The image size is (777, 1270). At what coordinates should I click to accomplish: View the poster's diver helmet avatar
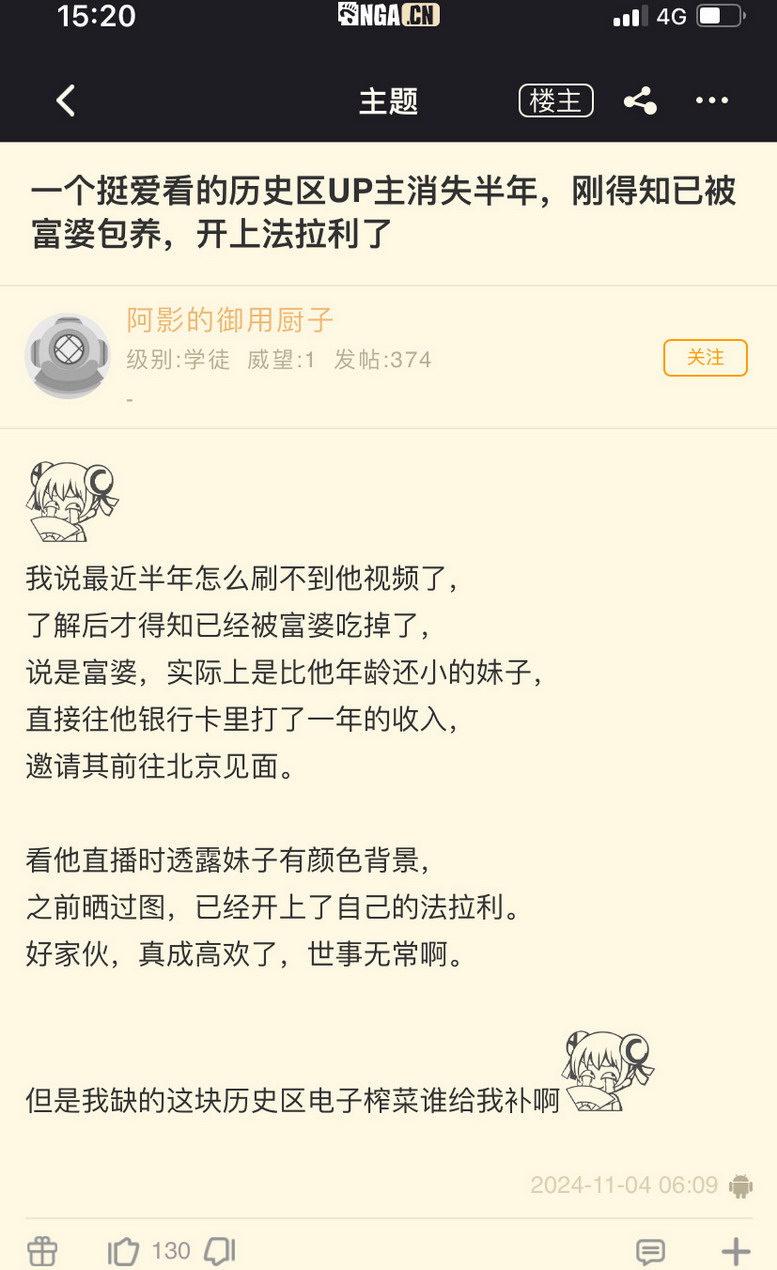[x=67, y=356]
